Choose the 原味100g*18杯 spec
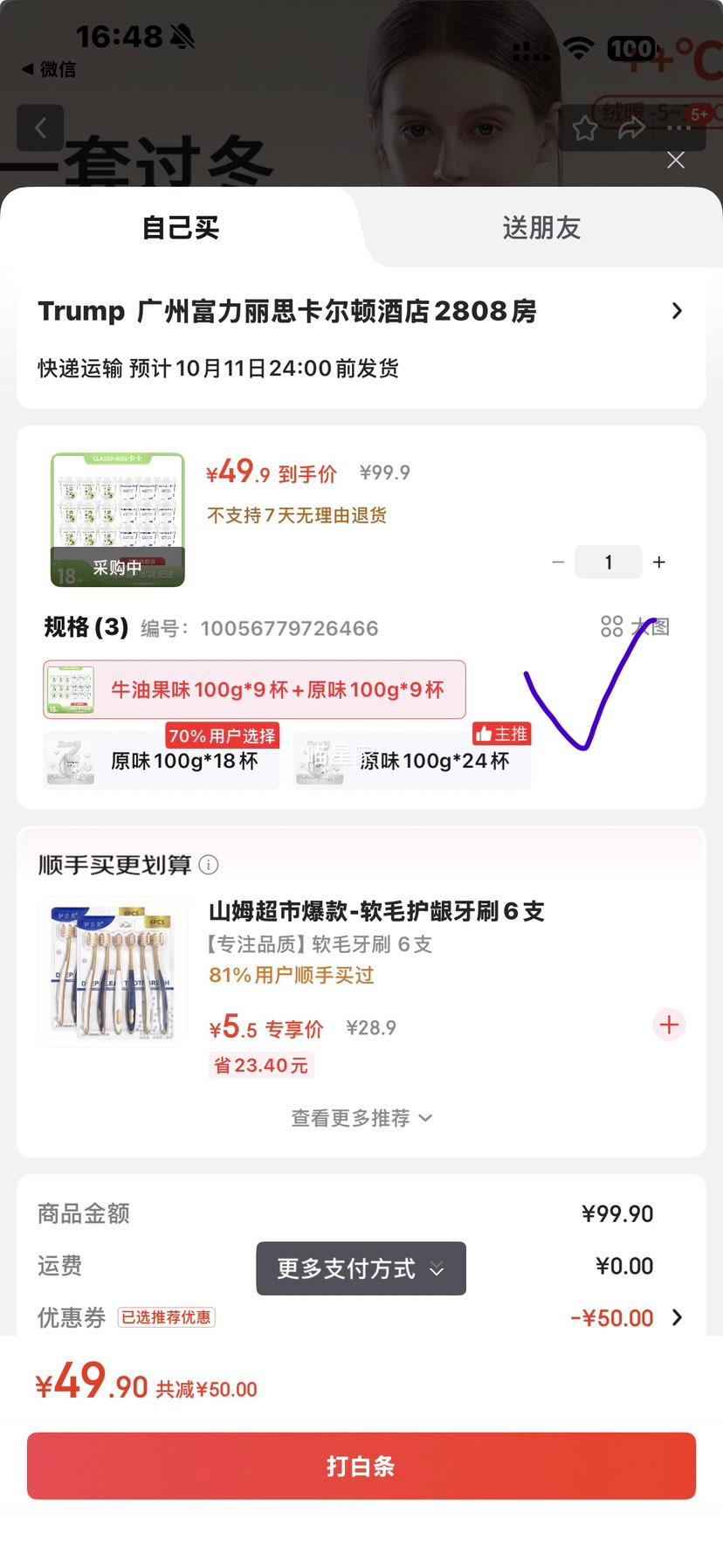The image size is (723, 1568). point(162,761)
